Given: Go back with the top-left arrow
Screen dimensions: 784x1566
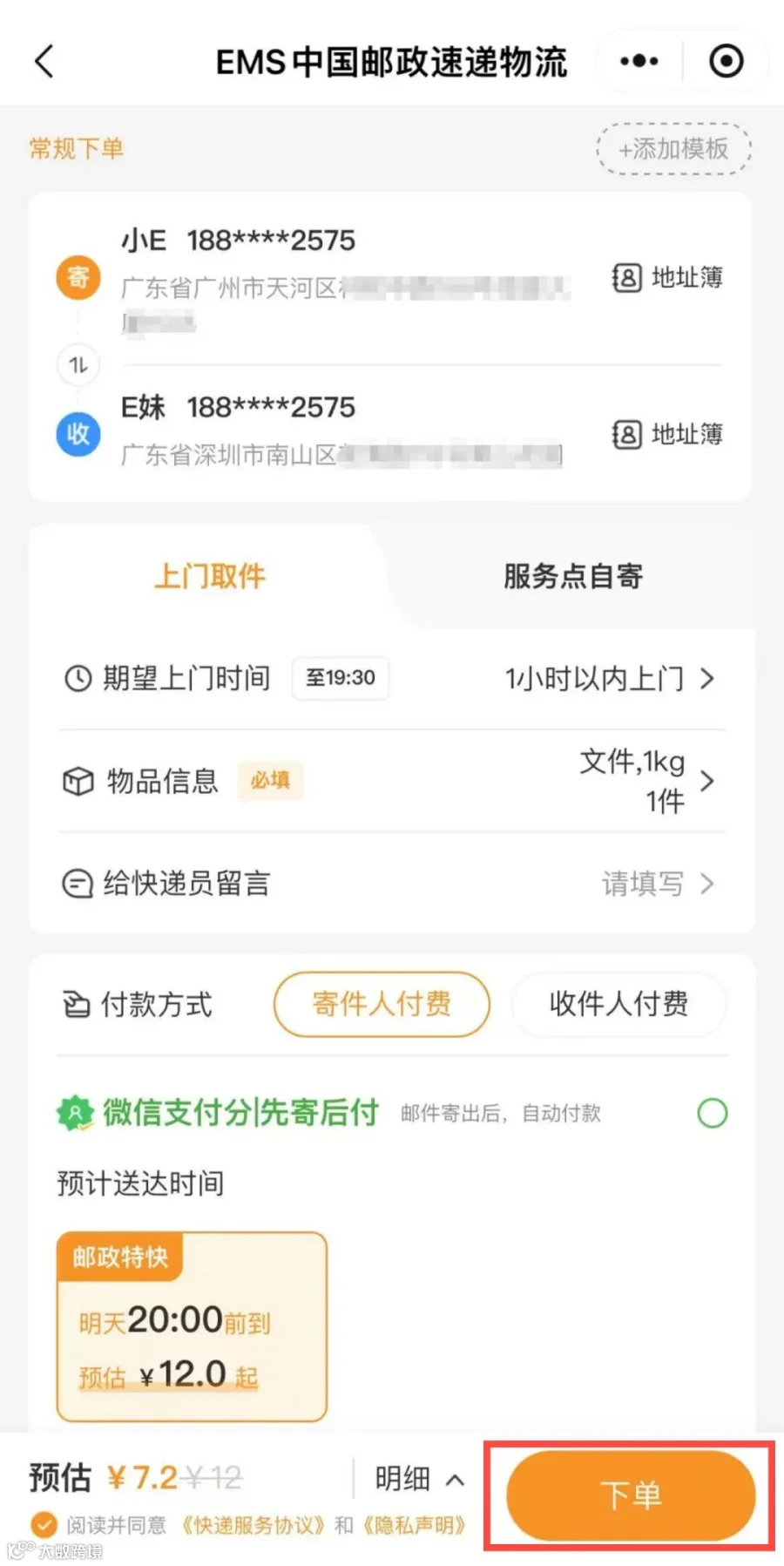Looking at the screenshot, I should coord(44,61).
